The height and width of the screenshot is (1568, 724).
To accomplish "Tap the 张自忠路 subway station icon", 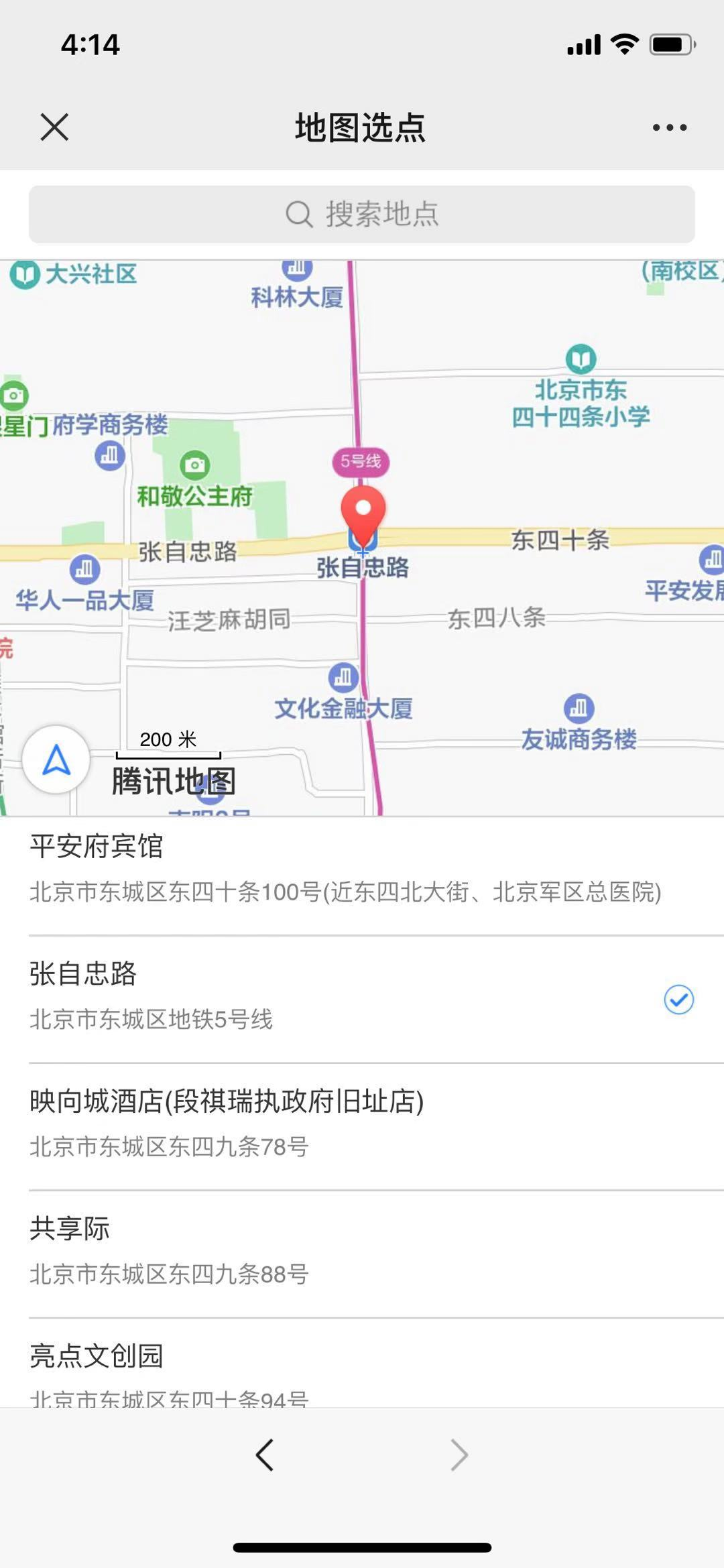I will coord(363,548).
